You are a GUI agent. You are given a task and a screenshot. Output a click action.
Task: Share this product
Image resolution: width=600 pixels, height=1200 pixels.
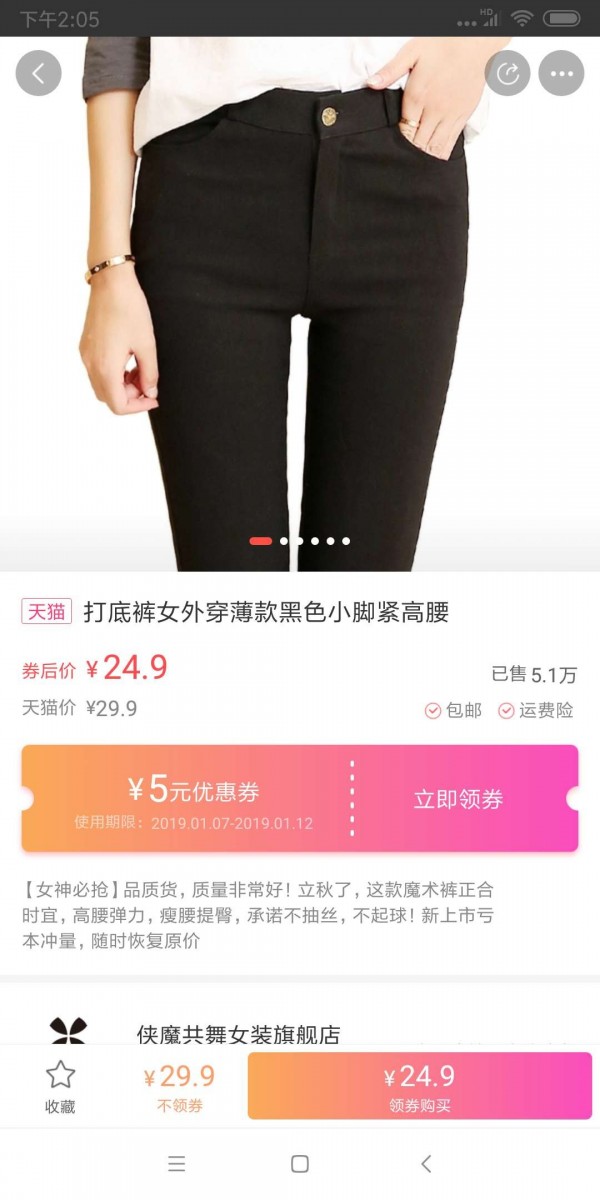[508, 73]
